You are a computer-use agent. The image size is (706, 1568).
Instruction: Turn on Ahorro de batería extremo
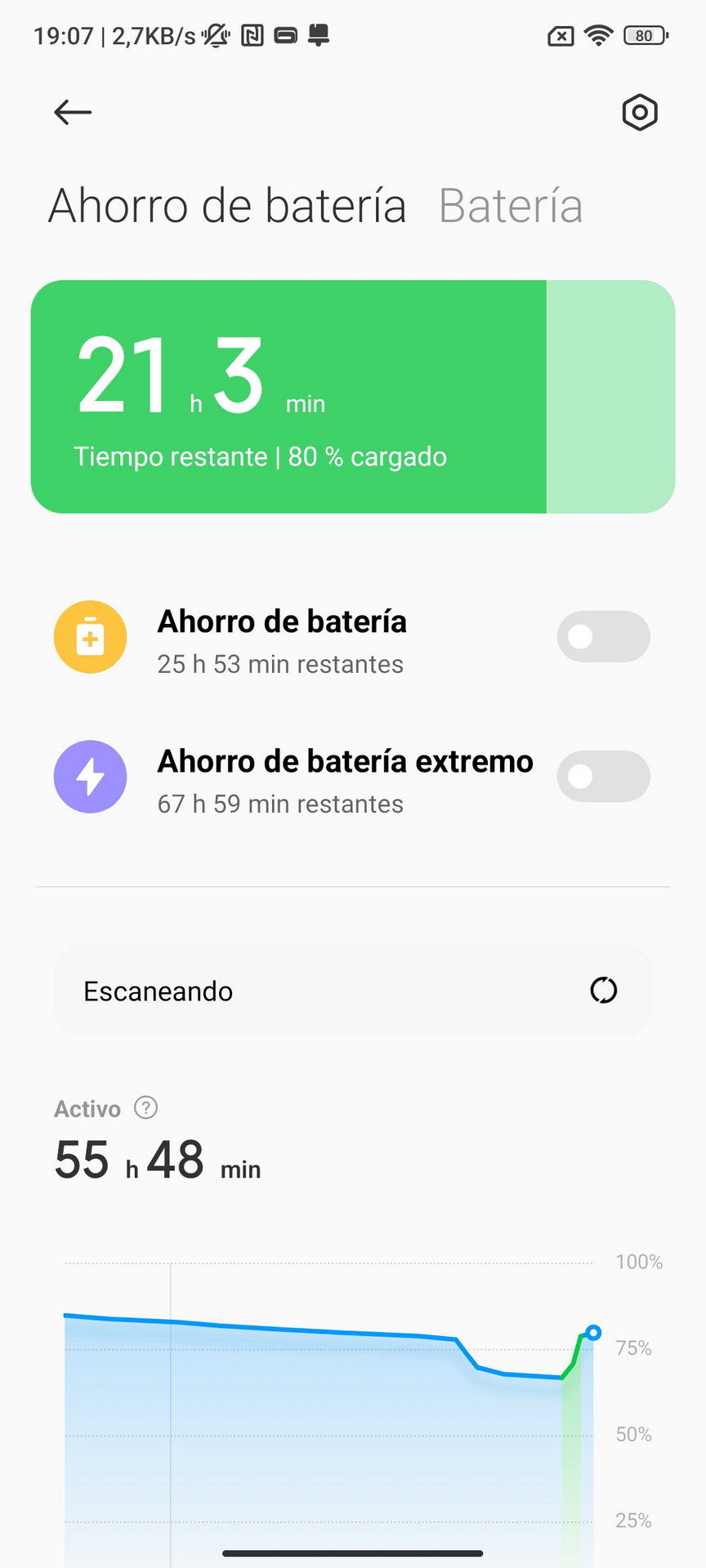tap(604, 776)
